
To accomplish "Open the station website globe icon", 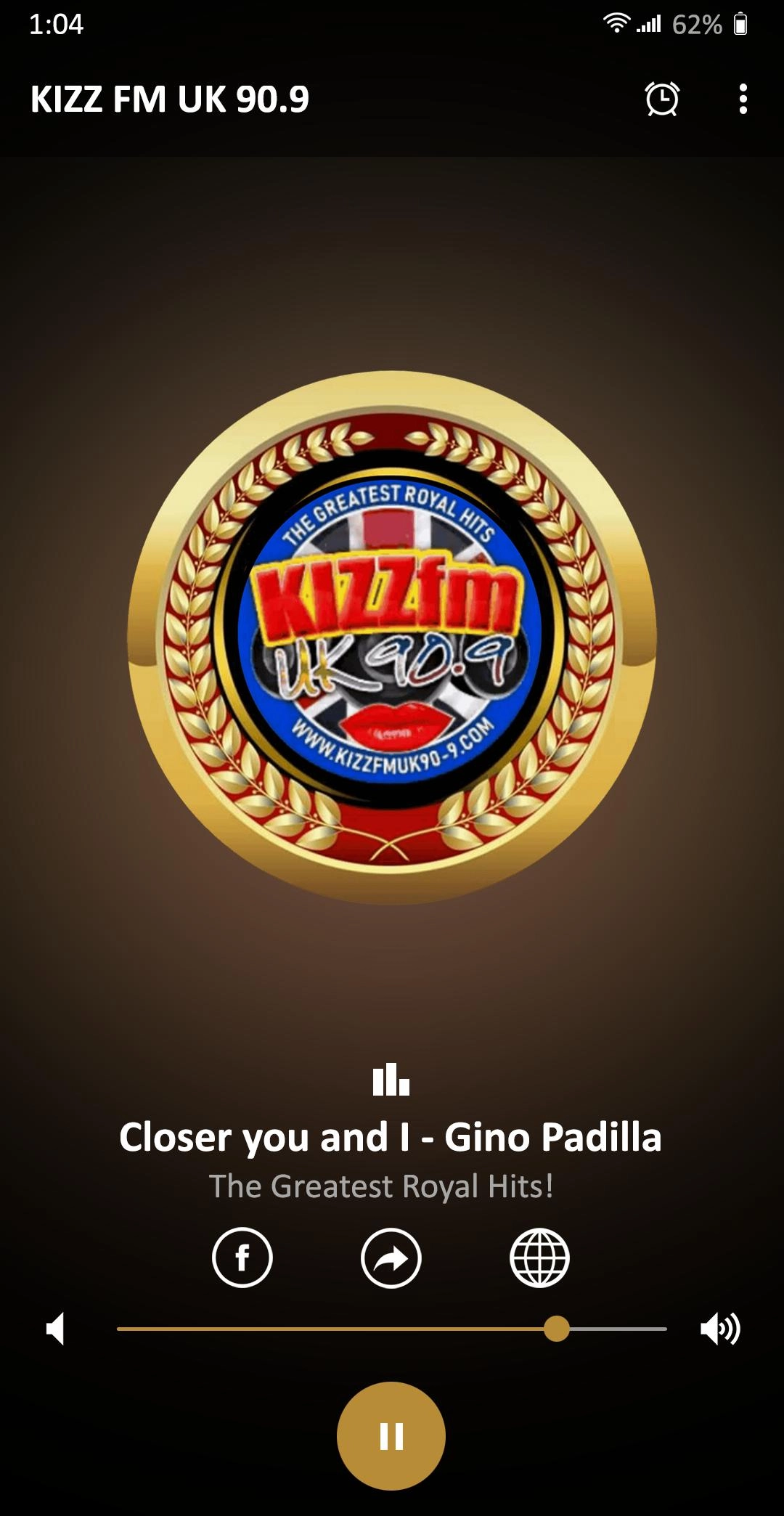I will click(539, 1258).
